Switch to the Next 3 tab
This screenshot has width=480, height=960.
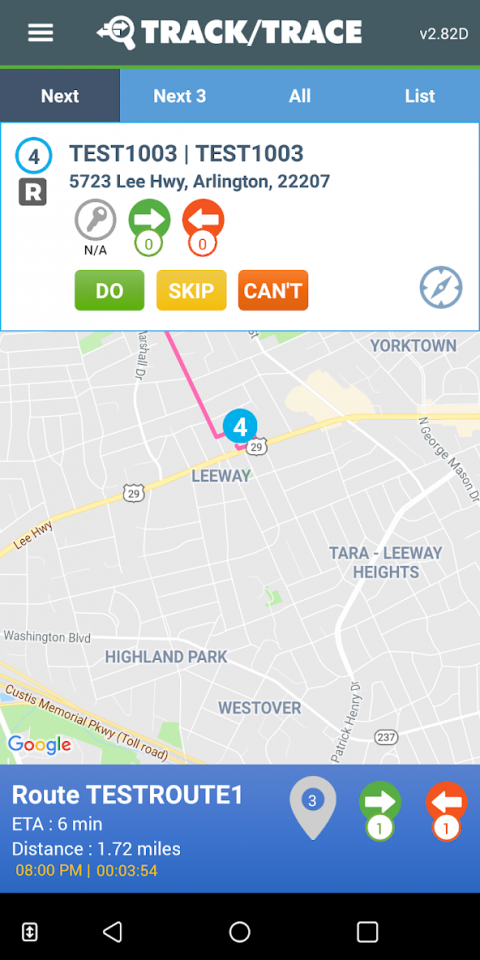pyautogui.click(x=179, y=96)
